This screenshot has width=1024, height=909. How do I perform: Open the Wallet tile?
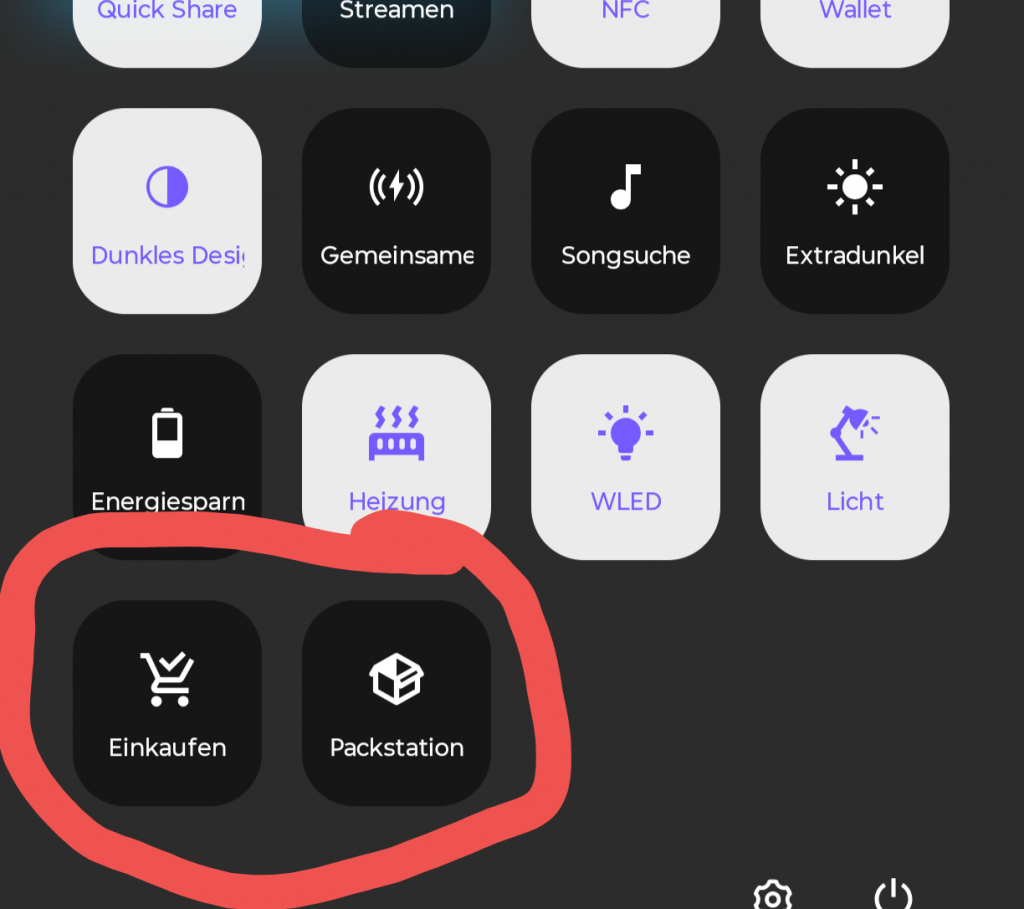854,25
